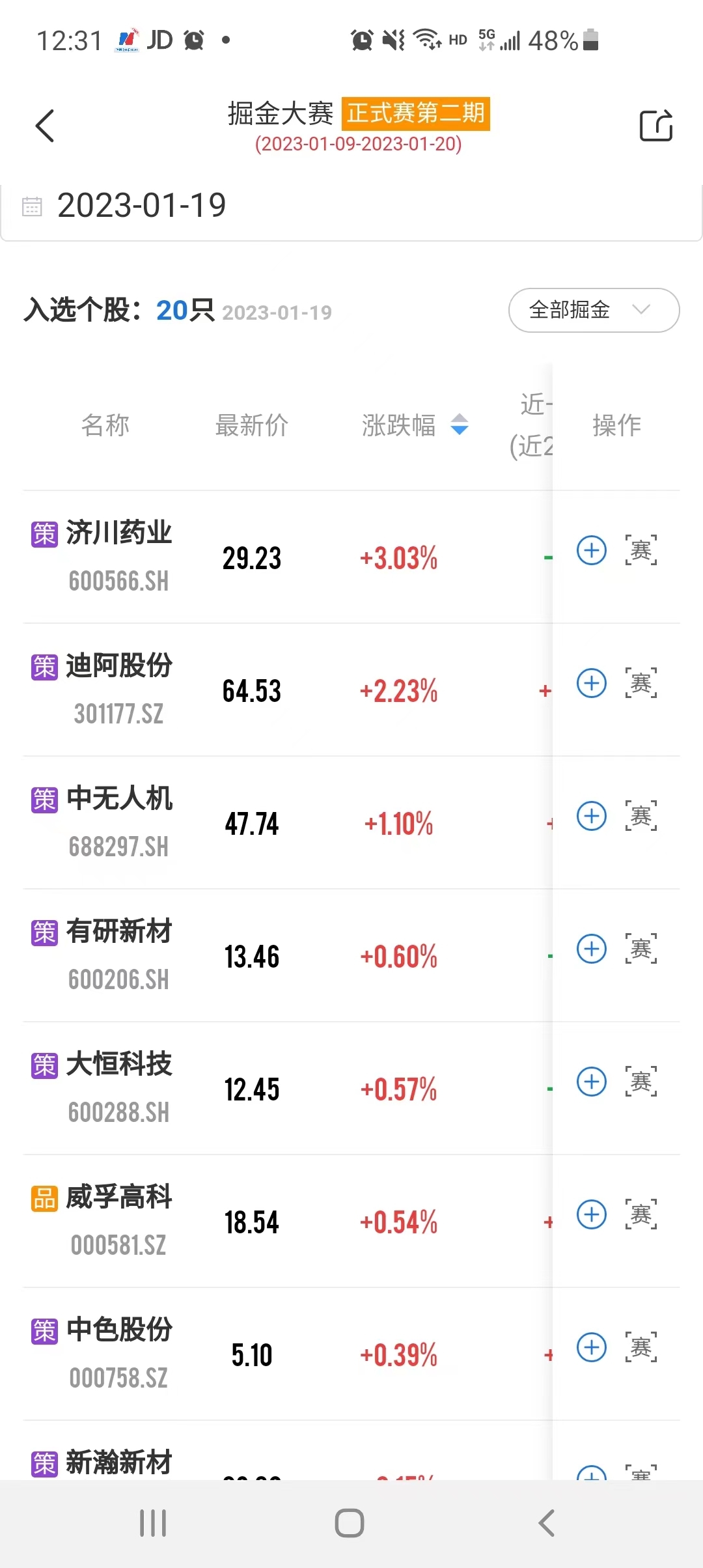Open recent apps from navigation bar
Screen dimensions: 703x1568
click(x=154, y=1523)
